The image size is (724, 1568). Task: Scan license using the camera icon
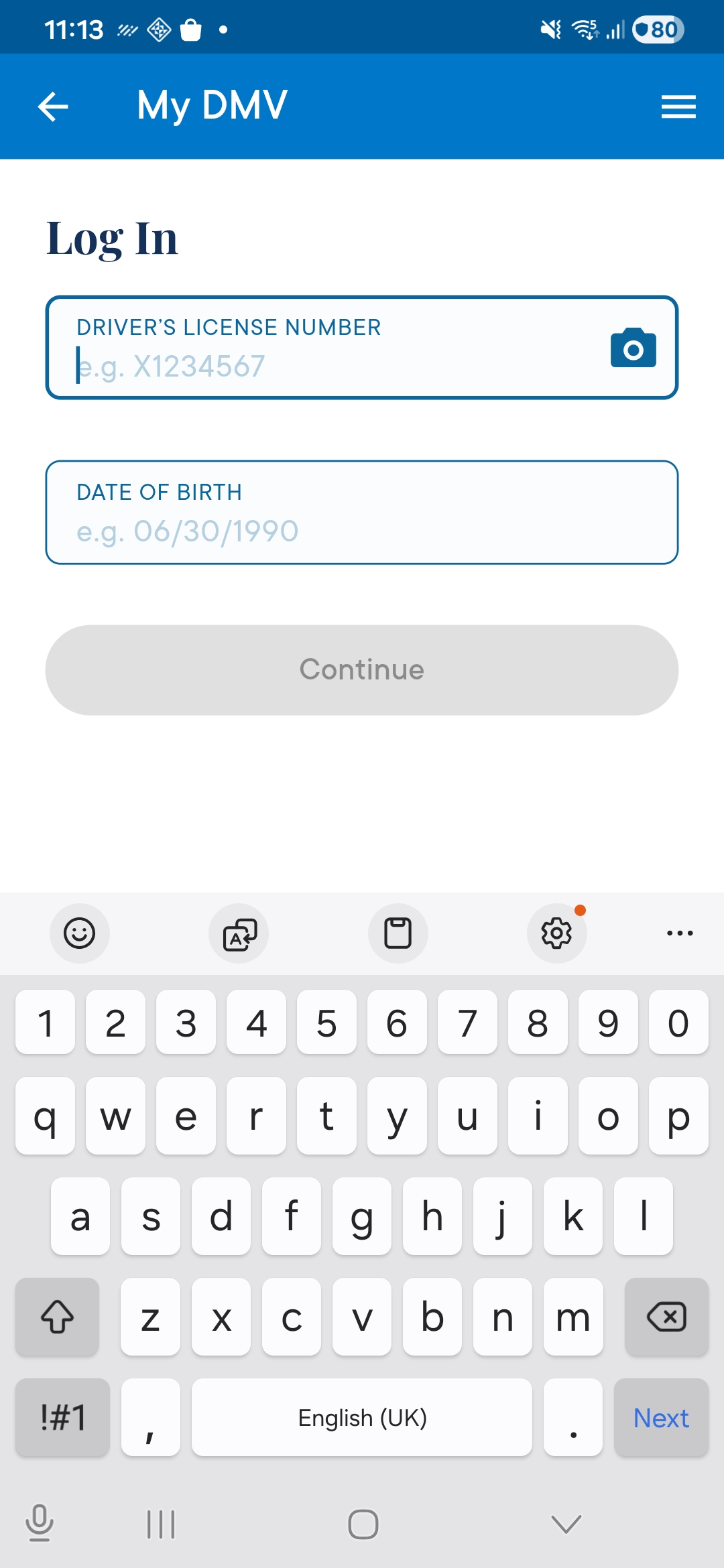click(633, 347)
